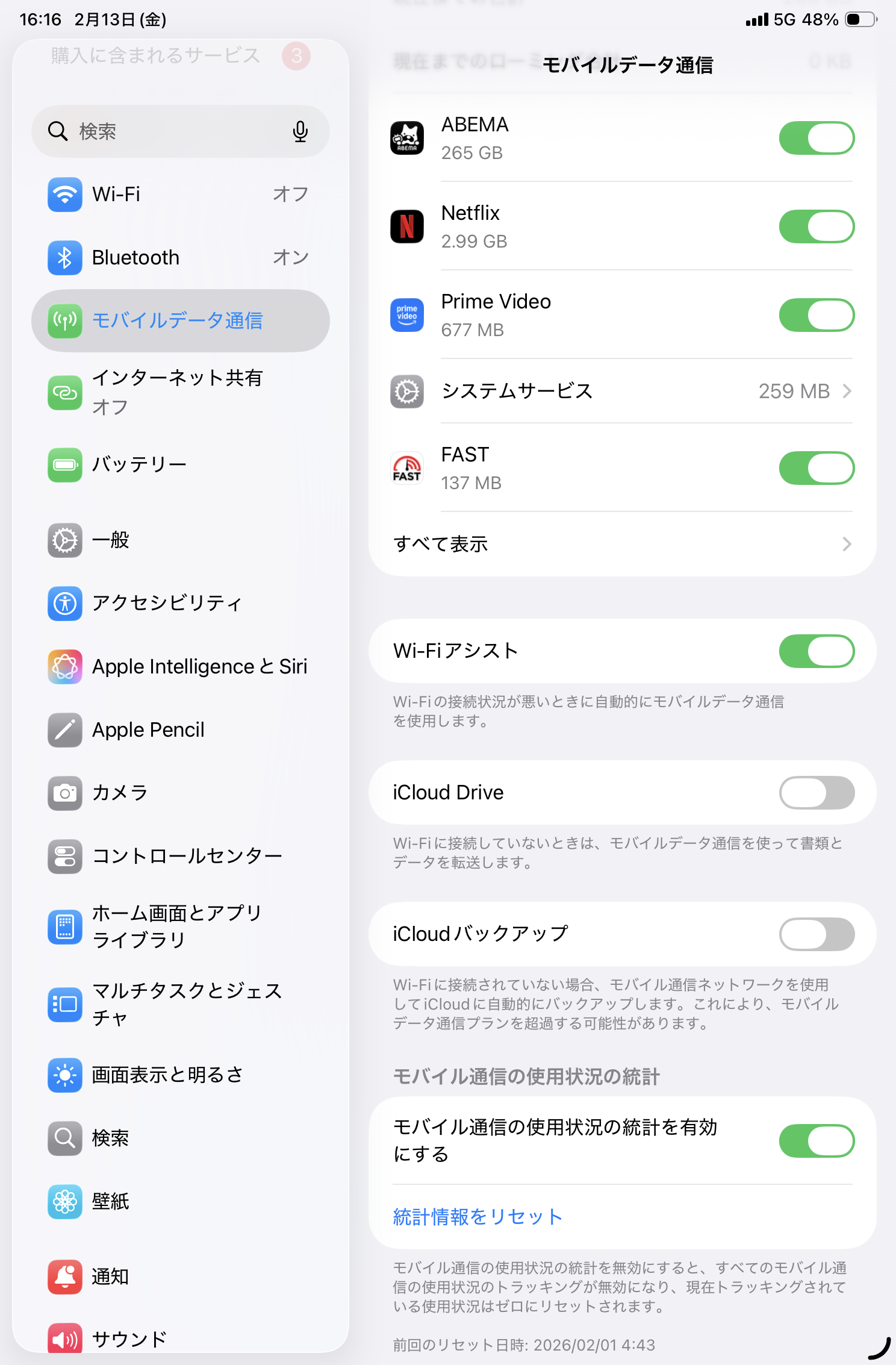Switch off FAST app mobile data
Image resolution: width=896 pixels, height=1365 pixels.
point(816,468)
